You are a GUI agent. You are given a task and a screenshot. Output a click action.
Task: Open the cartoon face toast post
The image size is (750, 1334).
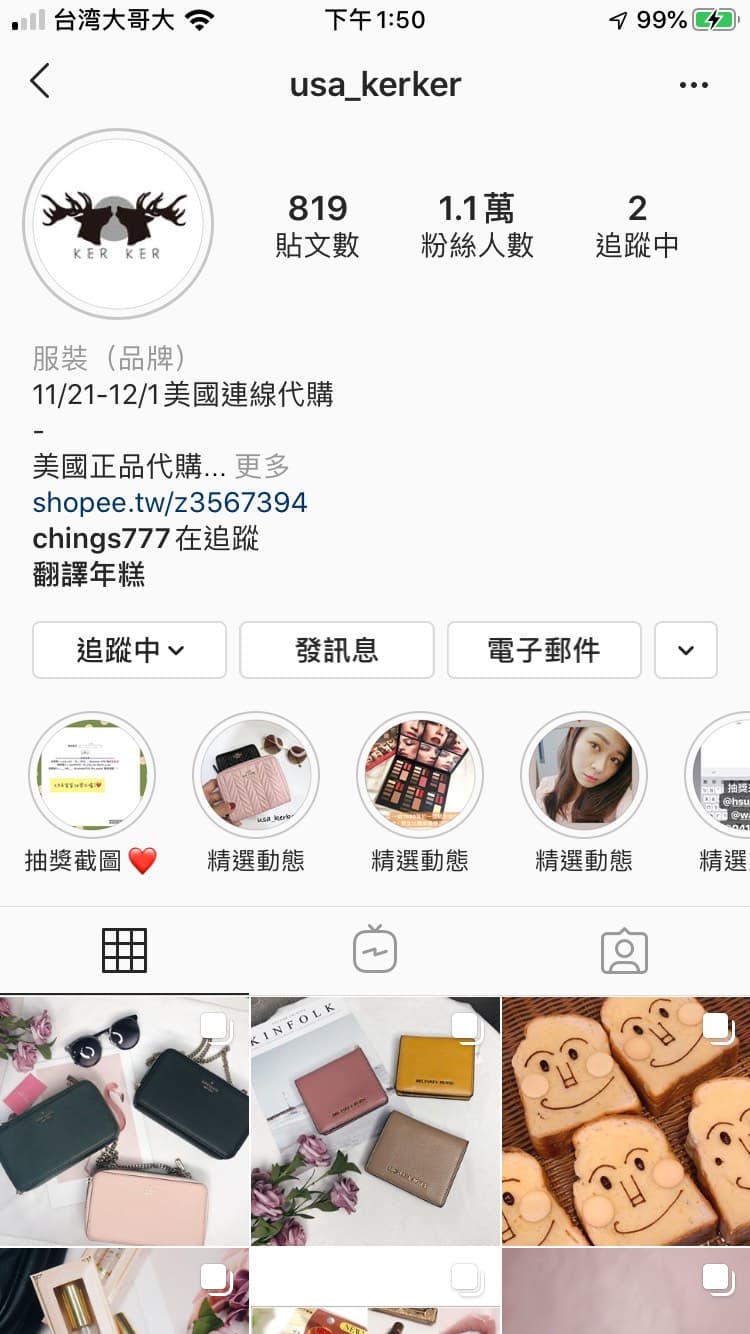coord(626,1121)
